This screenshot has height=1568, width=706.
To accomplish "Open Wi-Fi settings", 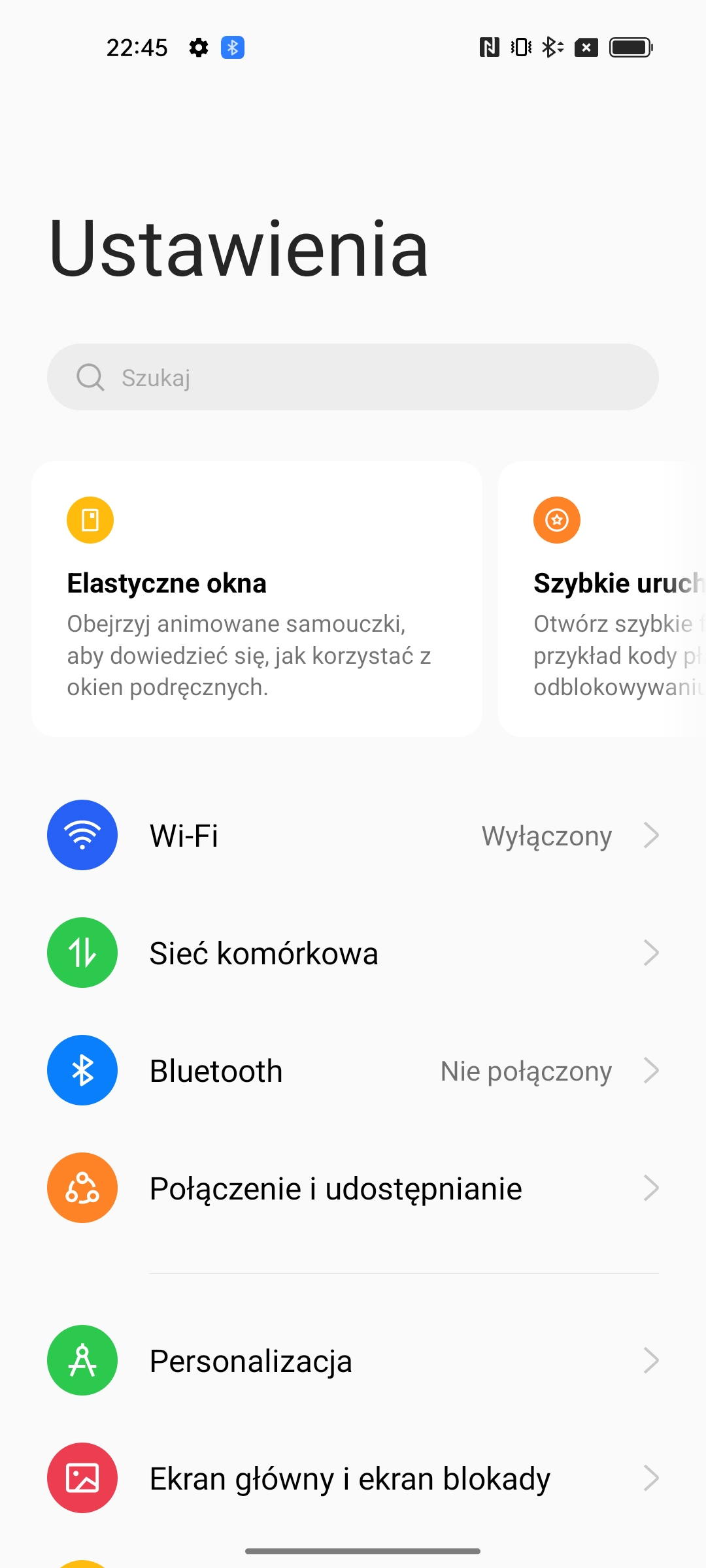I will point(353,835).
